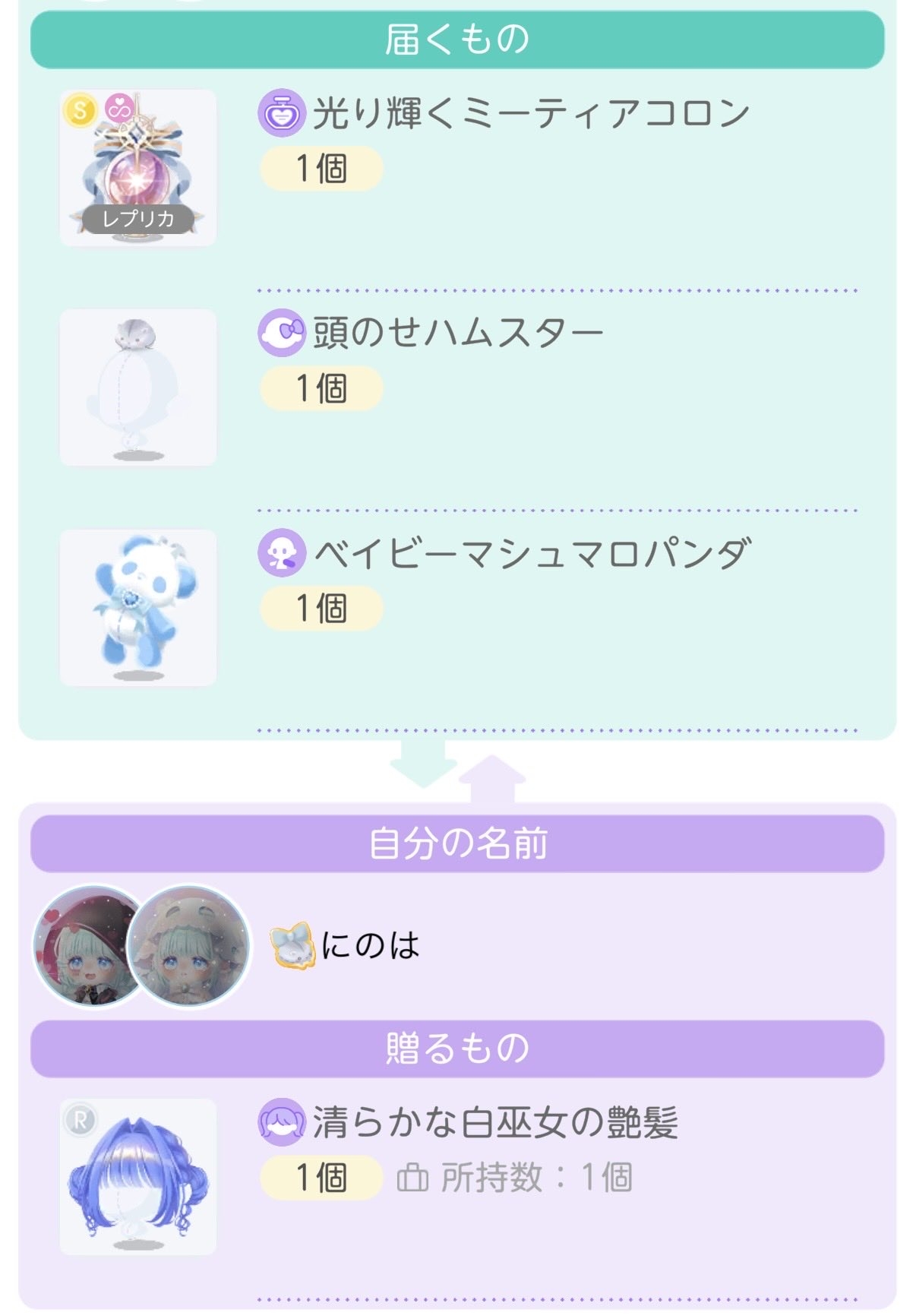
Task: View the 清らかな白巫女の艶髪 hair item
Action: pos(137,1176)
